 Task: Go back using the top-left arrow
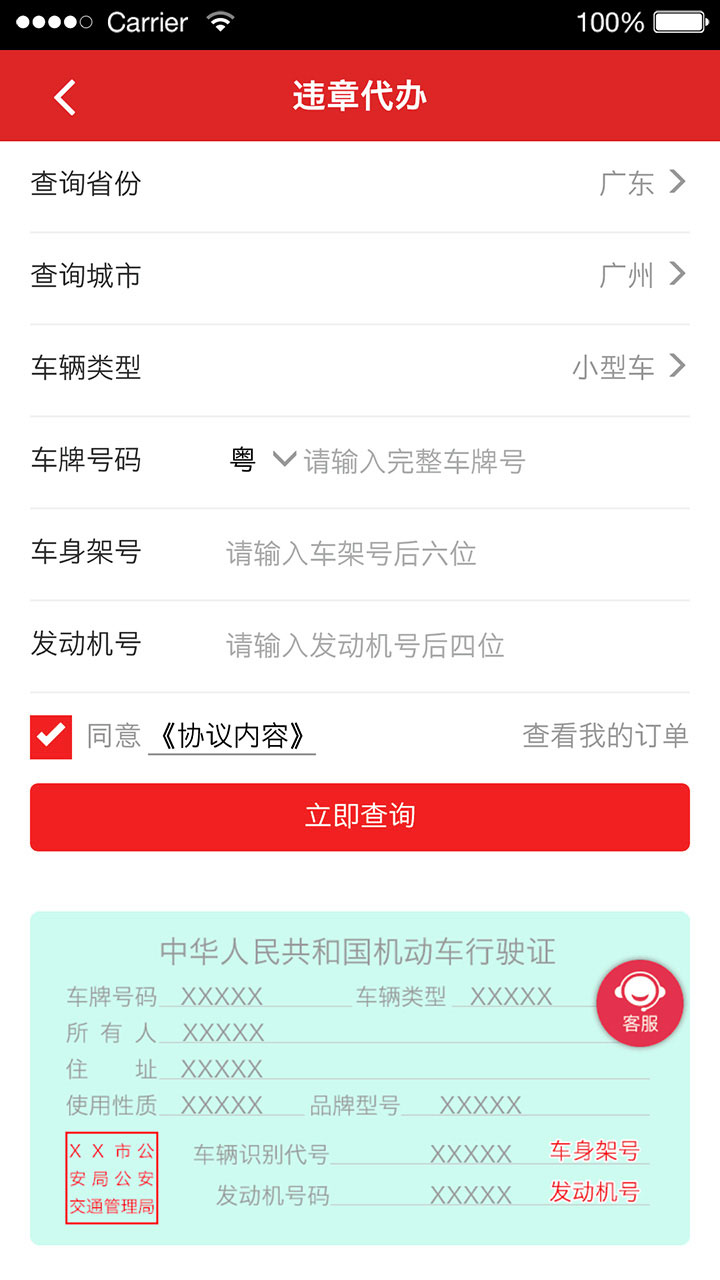point(65,97)
